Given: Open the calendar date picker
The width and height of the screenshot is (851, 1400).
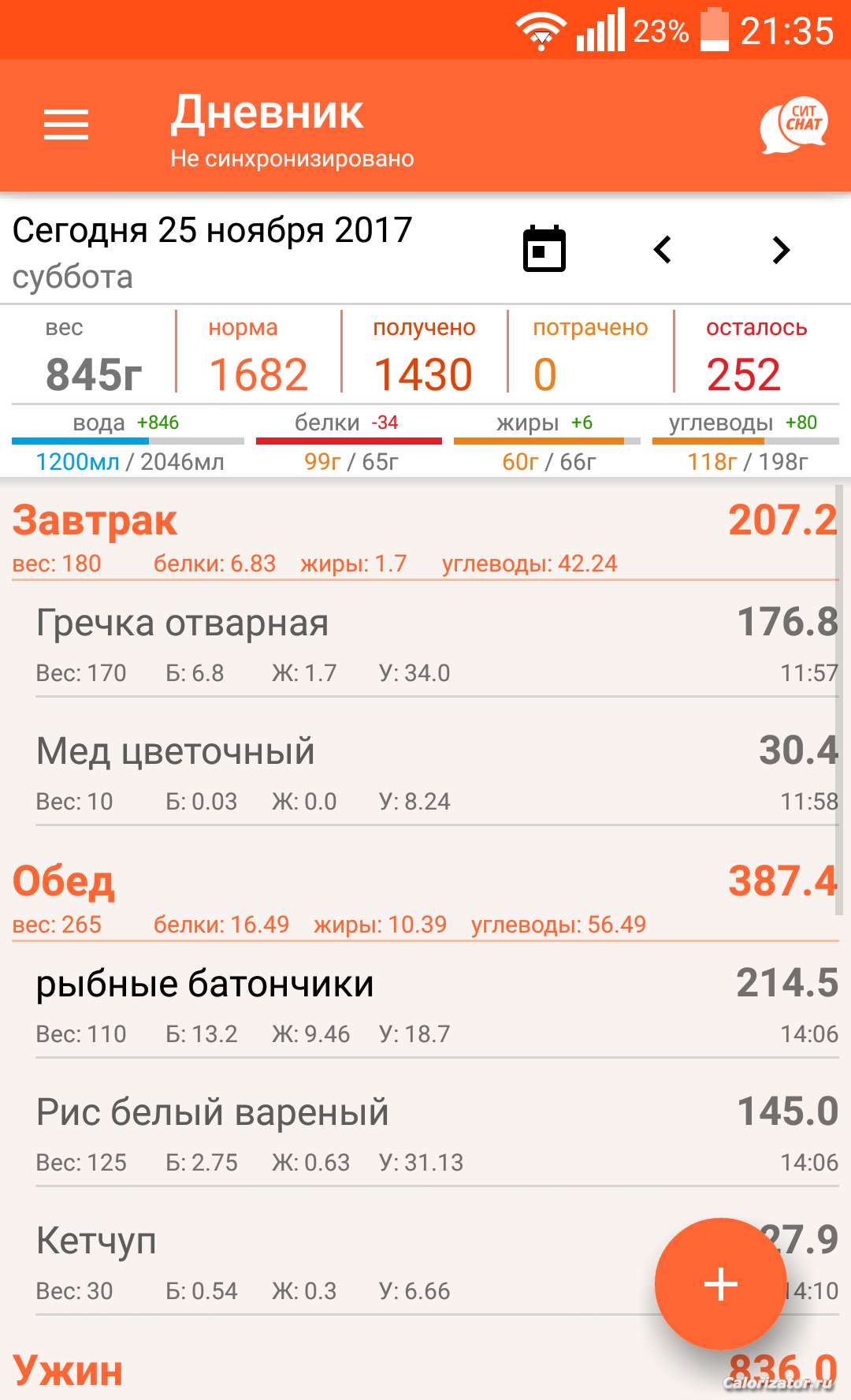Looking at the screenshot, I should coord(544,249).
